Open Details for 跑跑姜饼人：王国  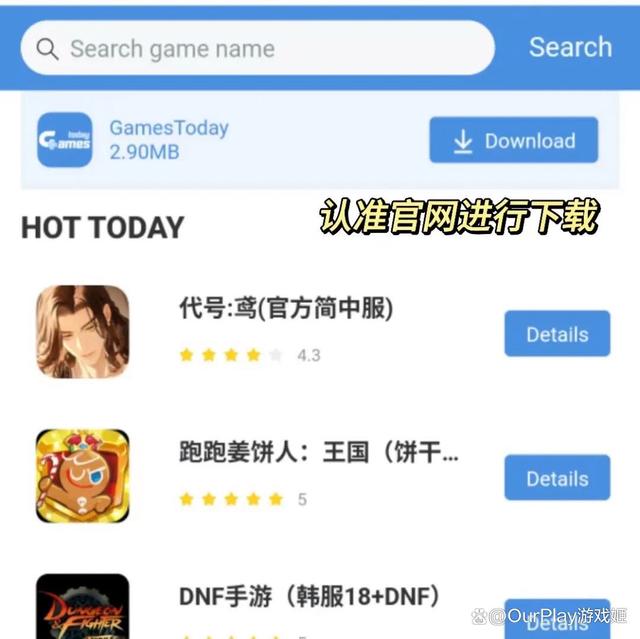tap(557, 478)
